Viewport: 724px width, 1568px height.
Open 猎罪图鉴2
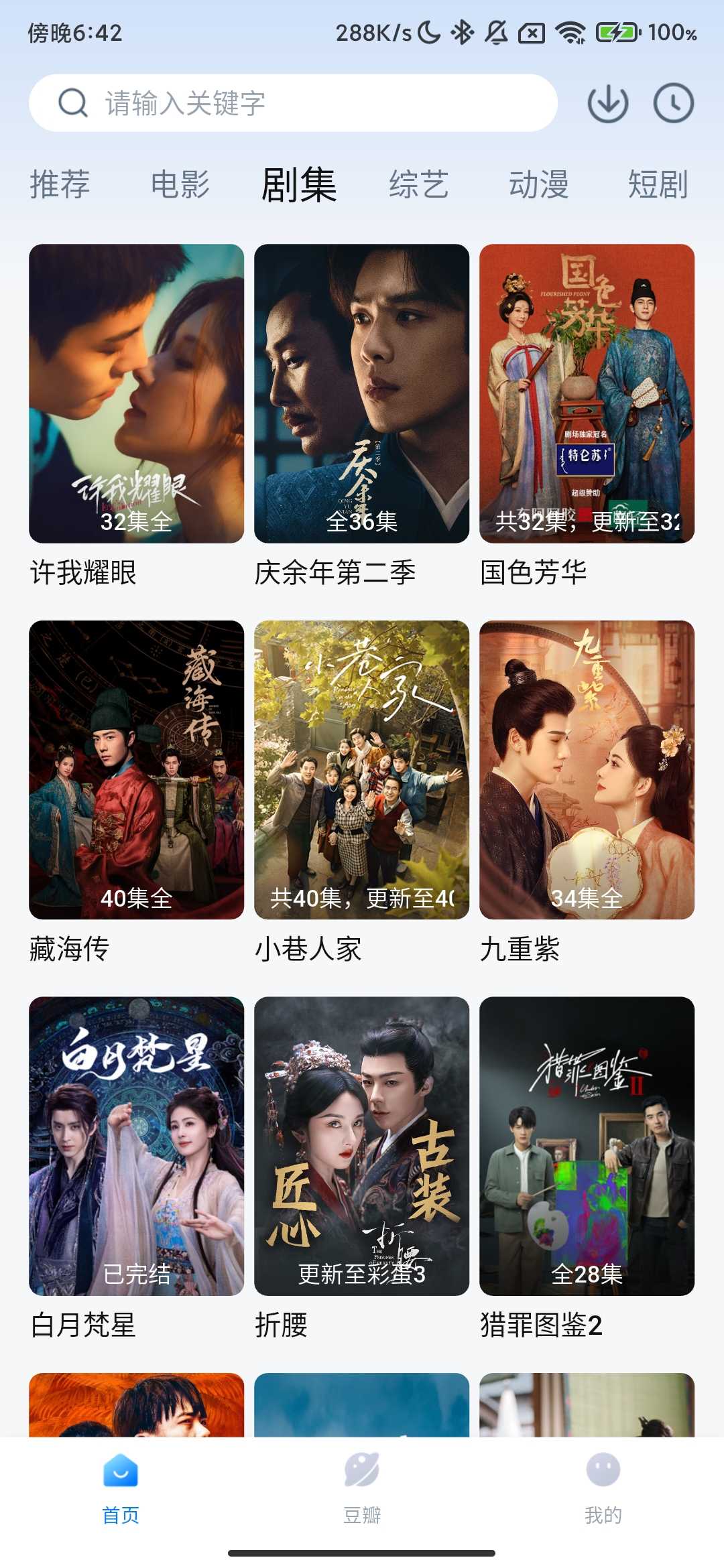click(587, 1146)
